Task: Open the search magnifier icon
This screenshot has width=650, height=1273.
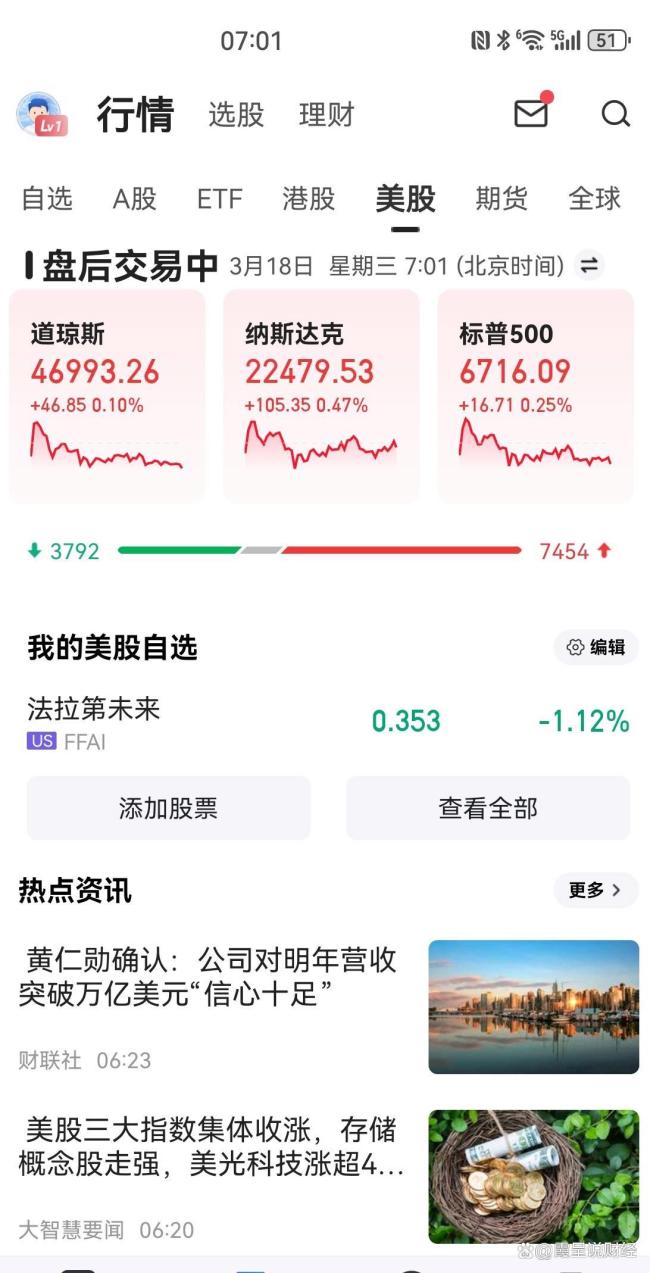Action: 615,114
